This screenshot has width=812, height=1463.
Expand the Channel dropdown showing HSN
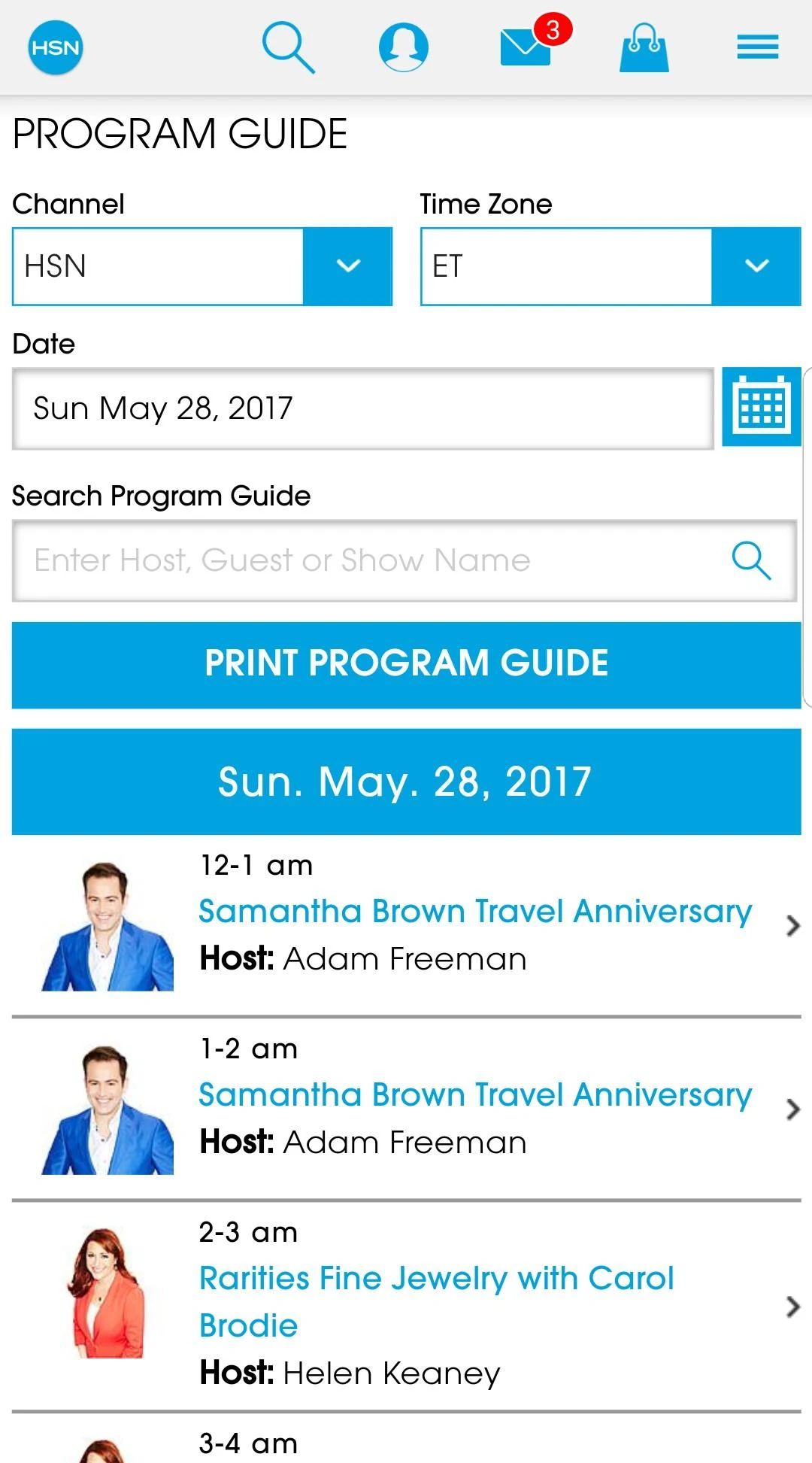(348, 266)
